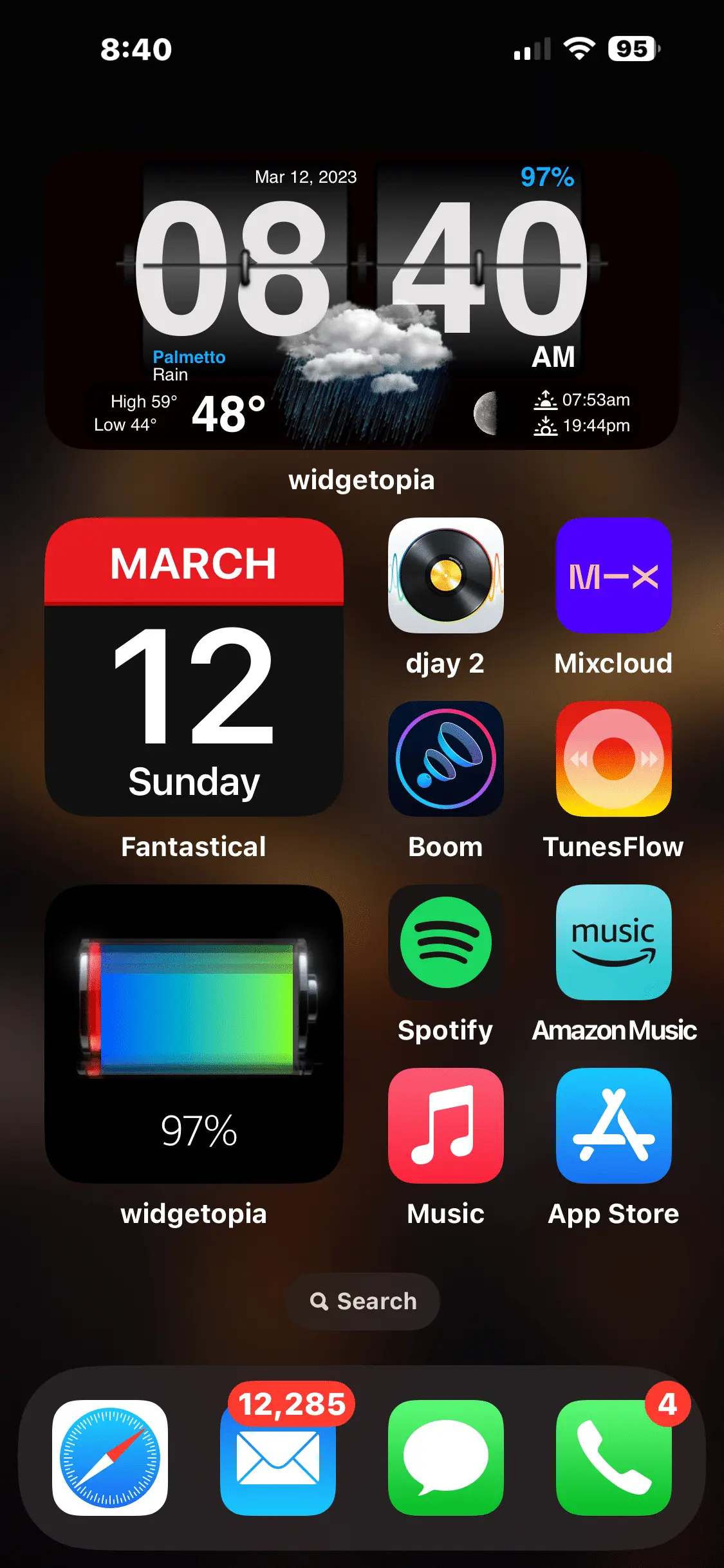Open Mail with 12,285 unread
Screen dimensions: 724x1568
coord(278,1457)
